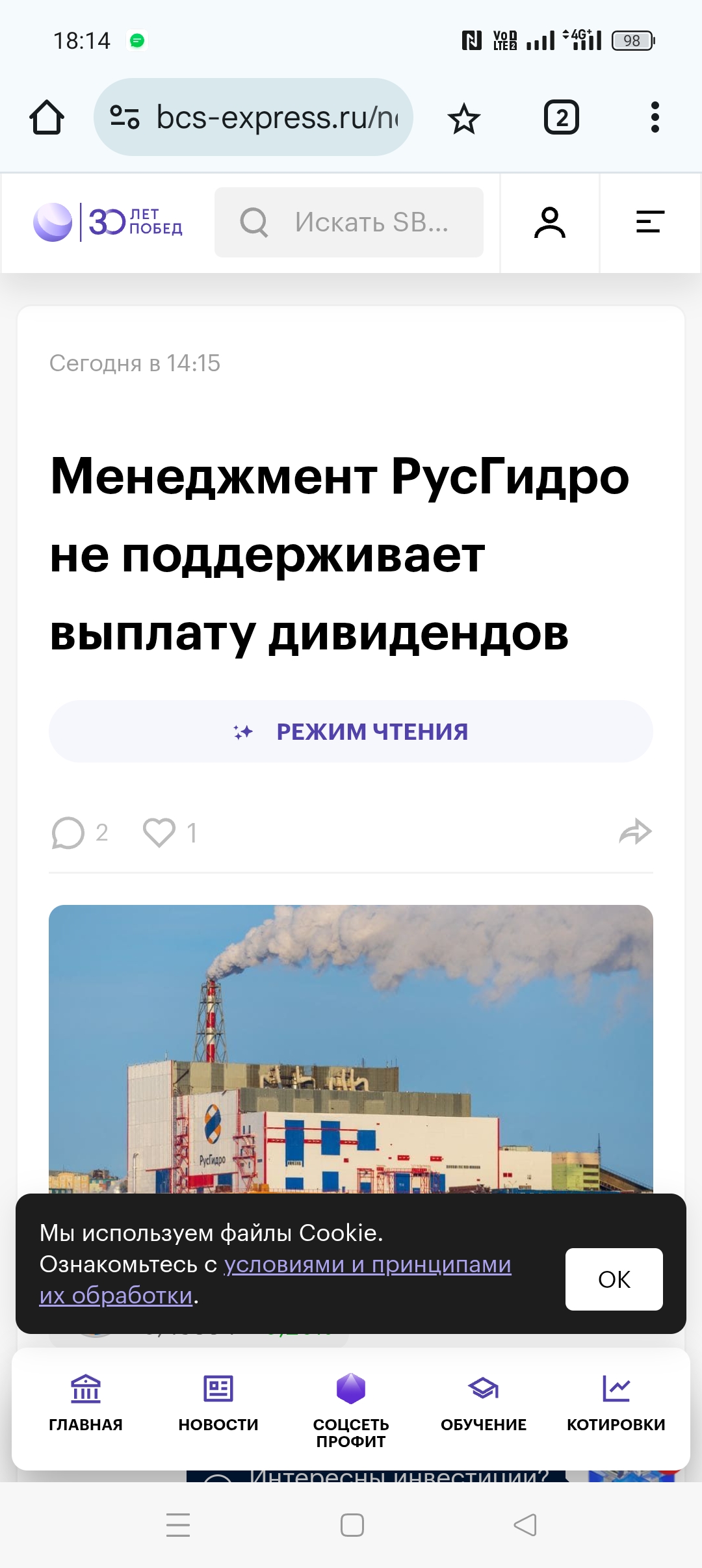The width and height of the screenshot is (702, 1568).
Task: Open the user profile icon
Action: [550, 222]
